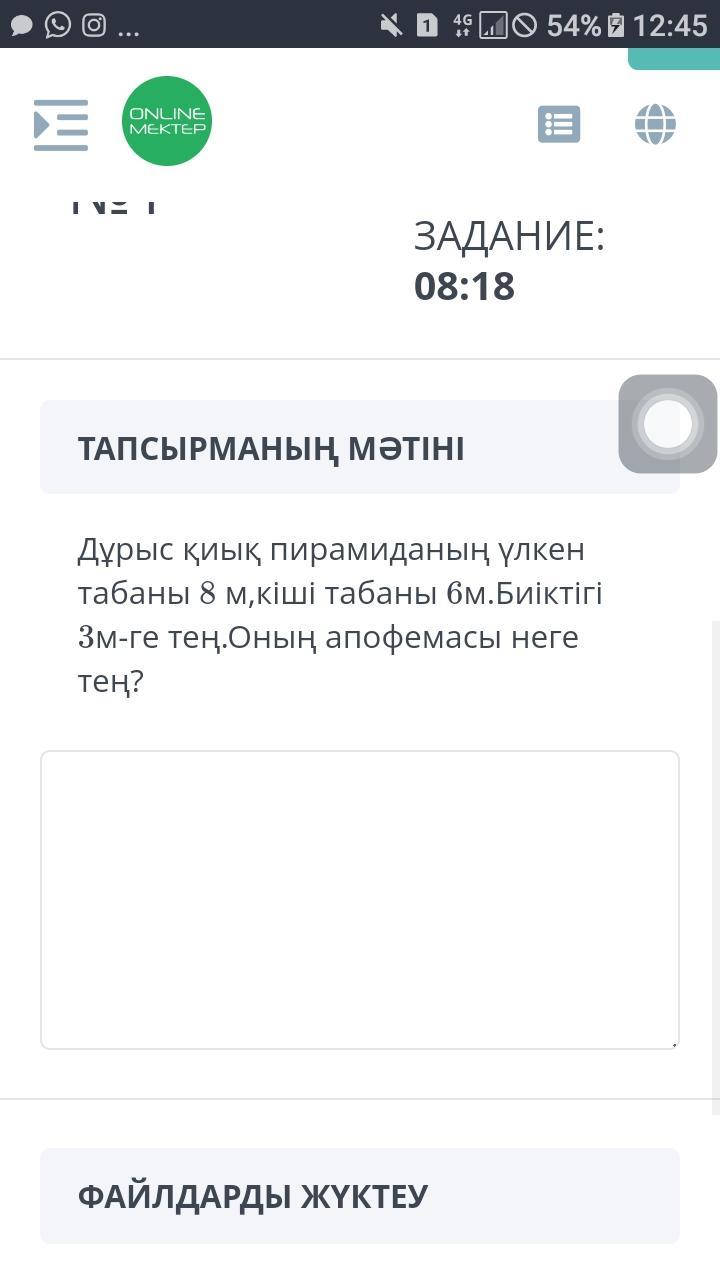
Task: Tap the floating assistive touch button
Action: tap(668, 424)
